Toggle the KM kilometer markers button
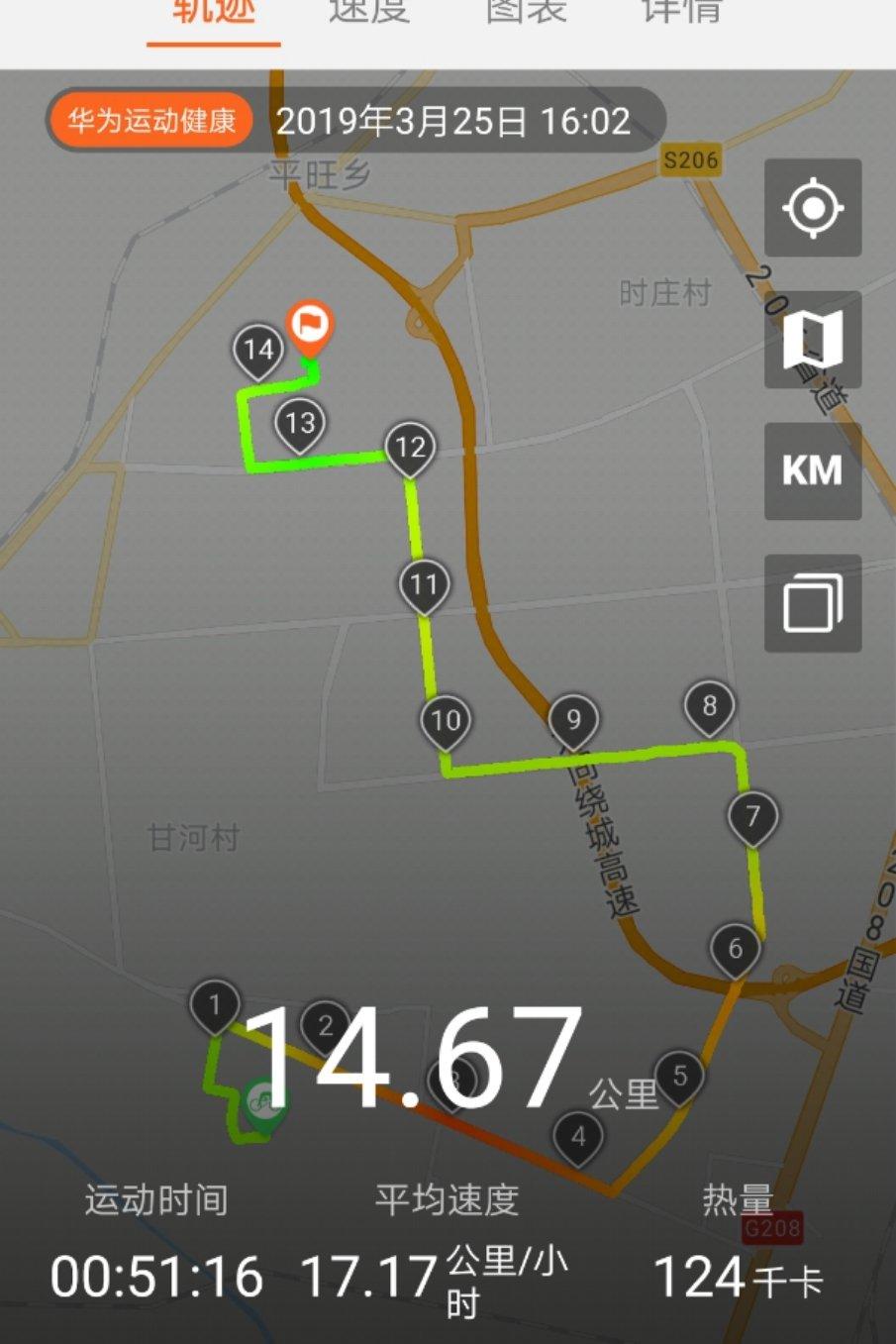 pos(813,471)
